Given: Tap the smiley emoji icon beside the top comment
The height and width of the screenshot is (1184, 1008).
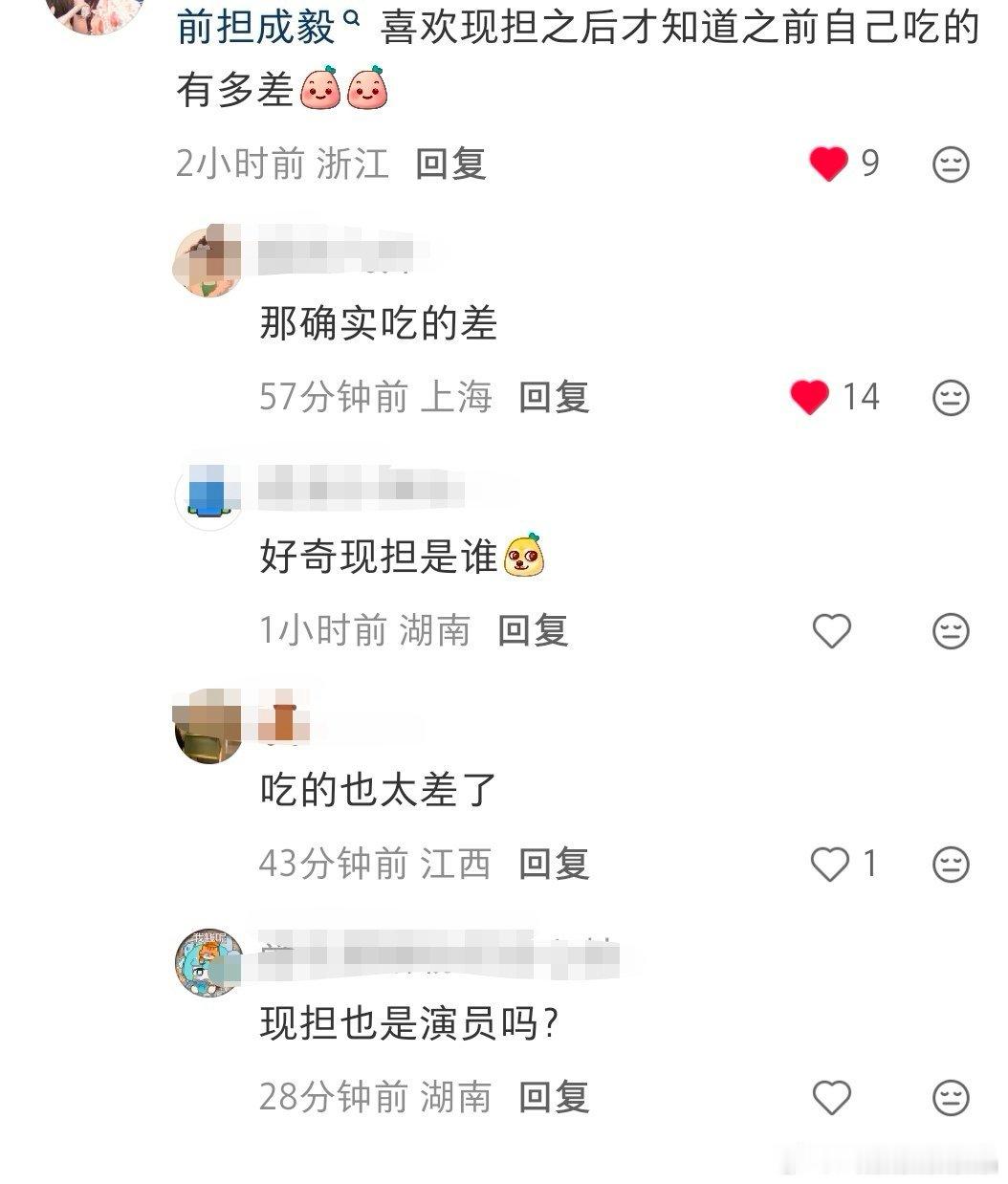Looking at the screenshot, I should point(948,165).
